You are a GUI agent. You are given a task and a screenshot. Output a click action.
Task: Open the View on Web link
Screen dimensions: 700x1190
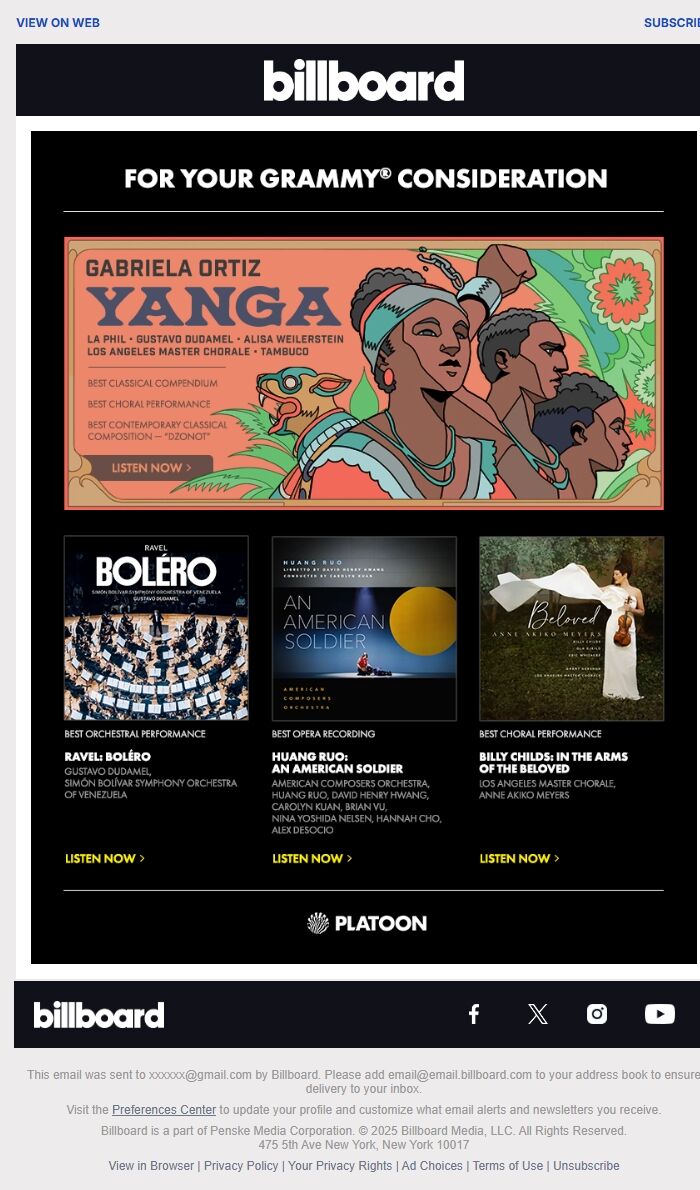[x=58, y=23]
